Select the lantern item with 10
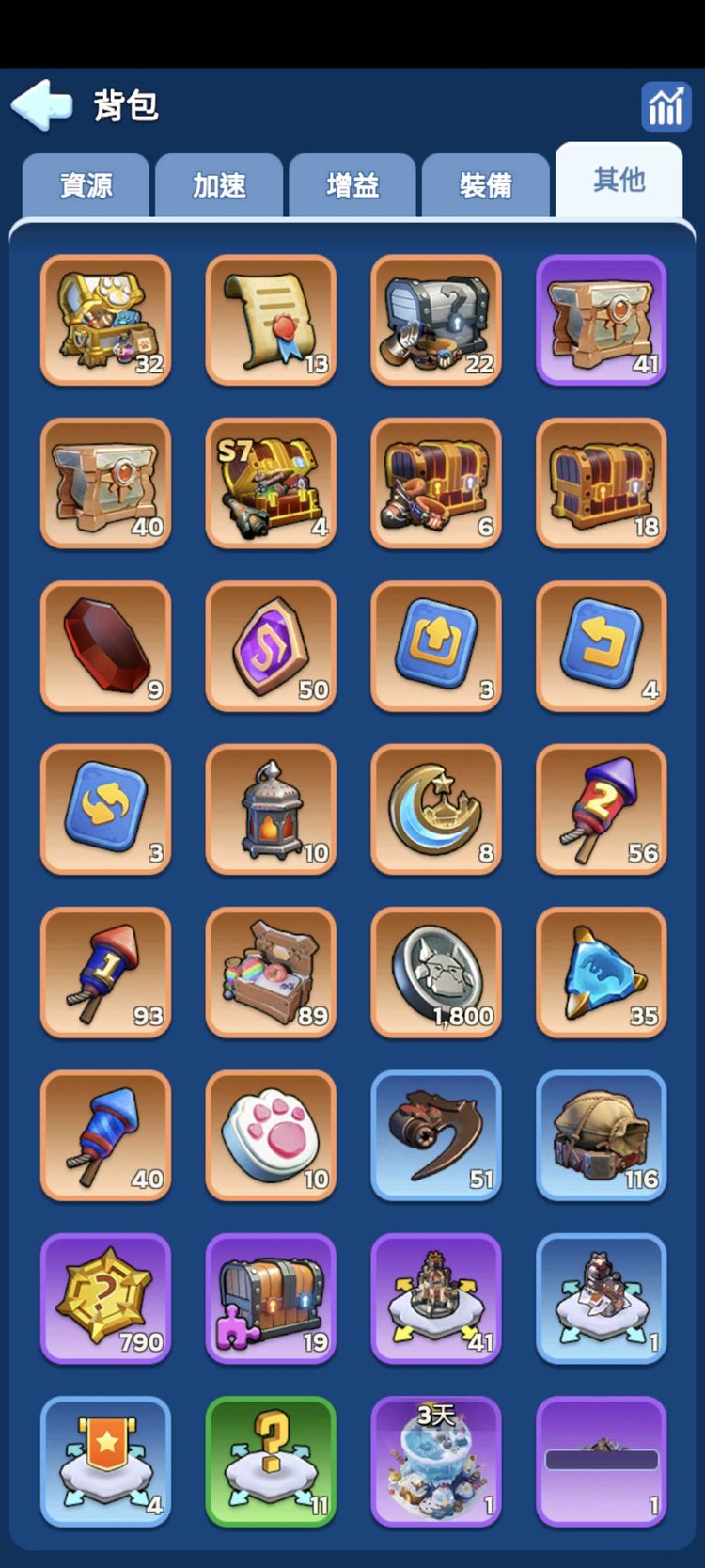The image size is (705, 1568). [x=271, y=809]
